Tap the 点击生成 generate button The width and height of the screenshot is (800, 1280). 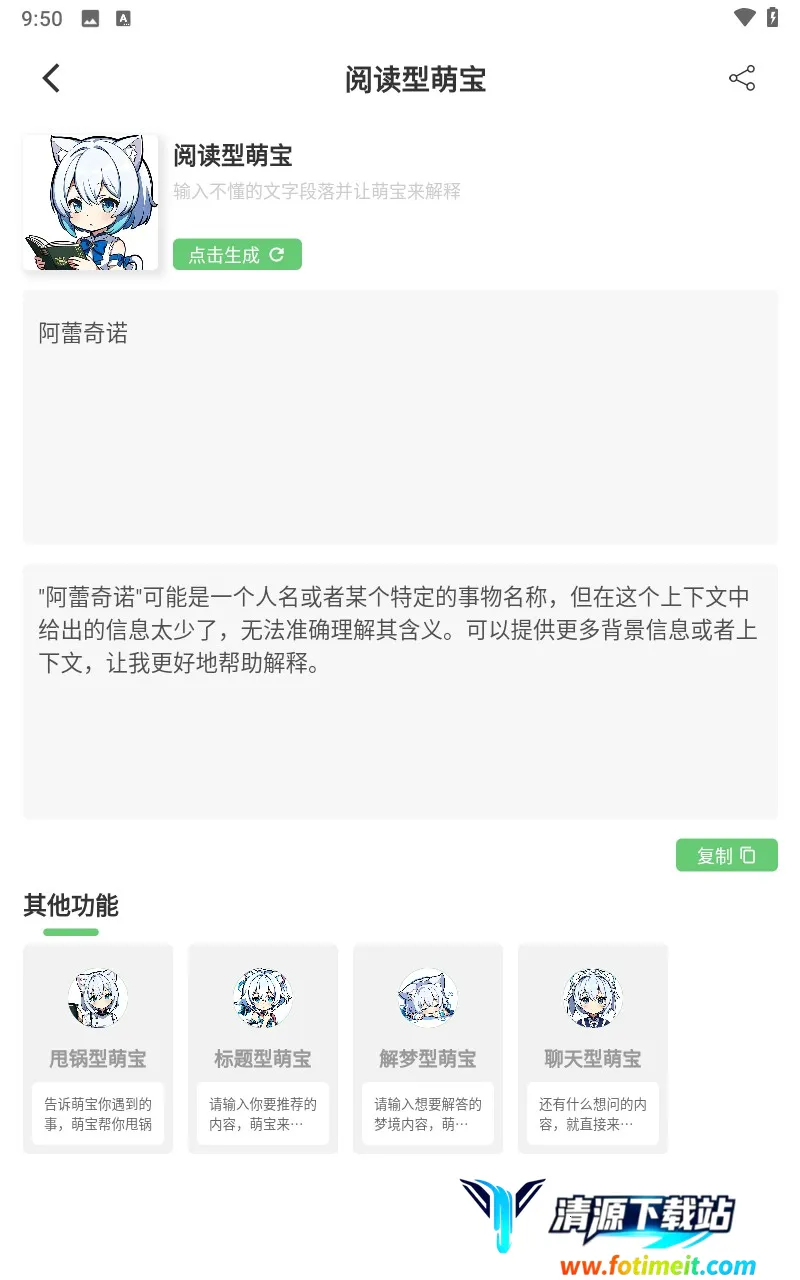[237, 253]
